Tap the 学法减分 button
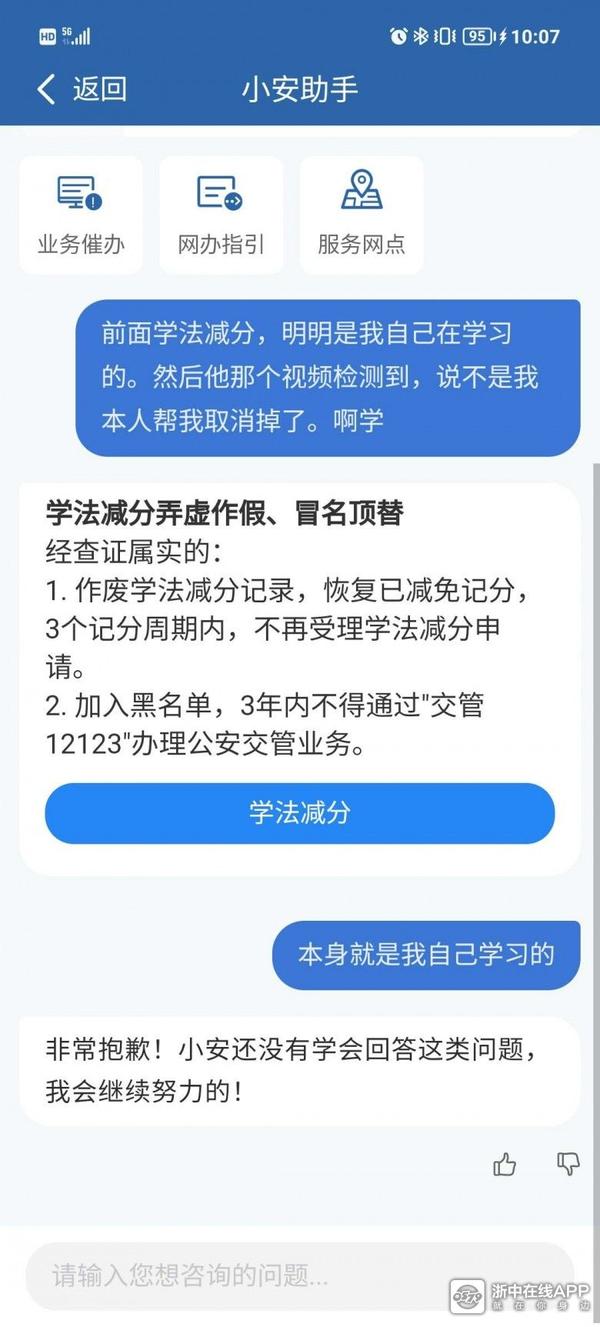 click(x=299, y=812)
